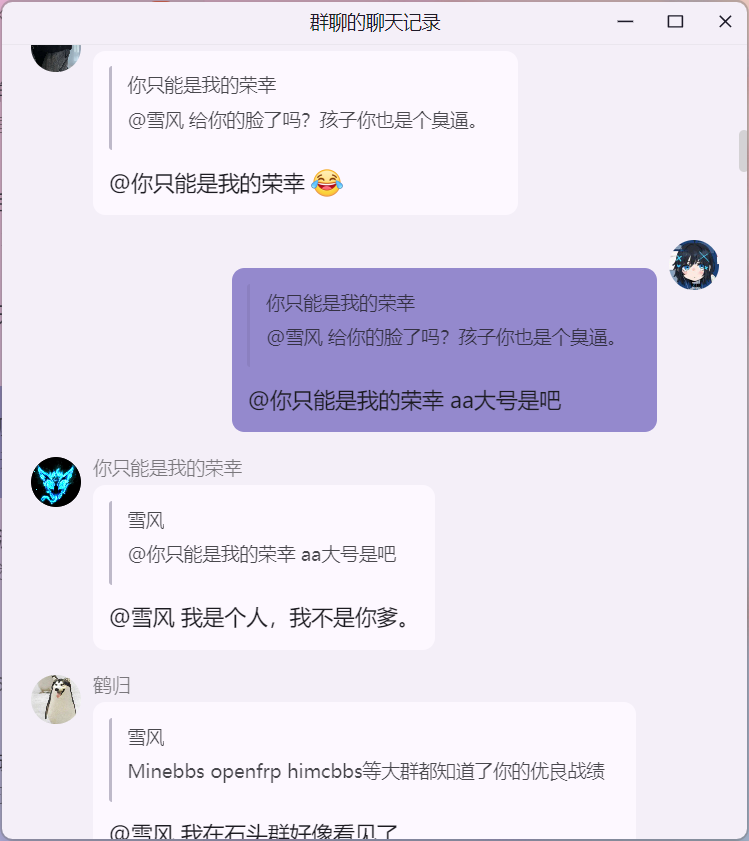Viewport: 749px width, 841px height.
Task: Jump to the quoted 'aa大号是吧' message from 雪风
Action: point(262,537)
